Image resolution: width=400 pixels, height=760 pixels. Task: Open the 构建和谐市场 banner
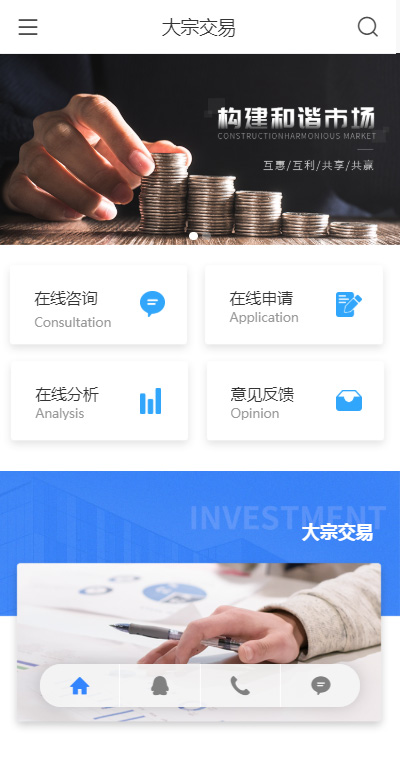(x=200, y=149)
